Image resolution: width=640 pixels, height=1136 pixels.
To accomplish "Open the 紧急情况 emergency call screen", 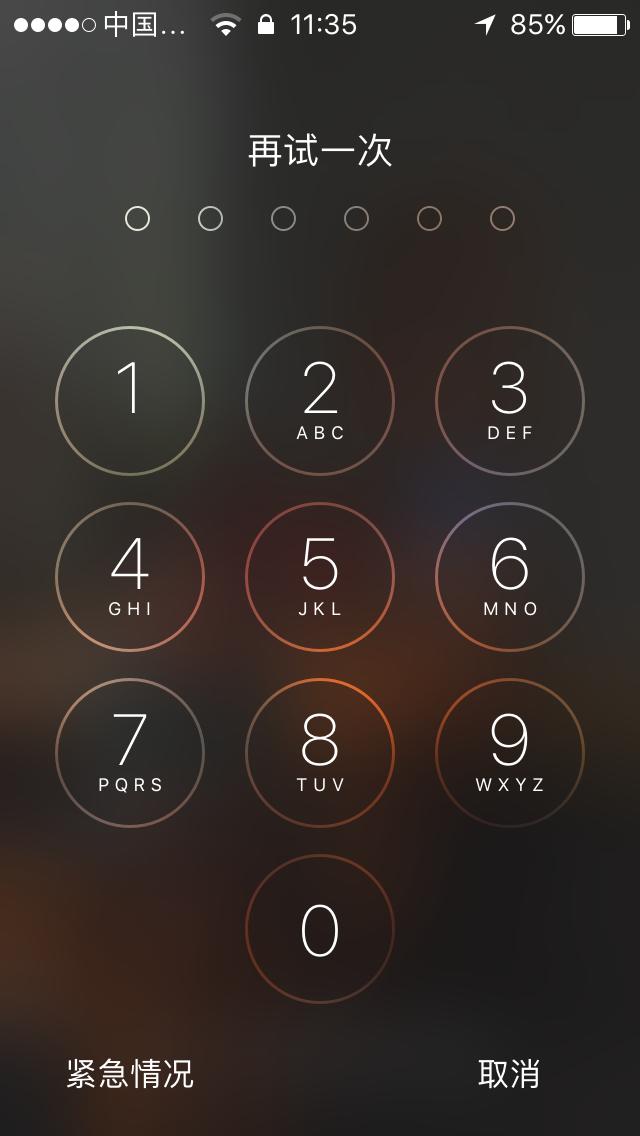I will (130, 1074).
